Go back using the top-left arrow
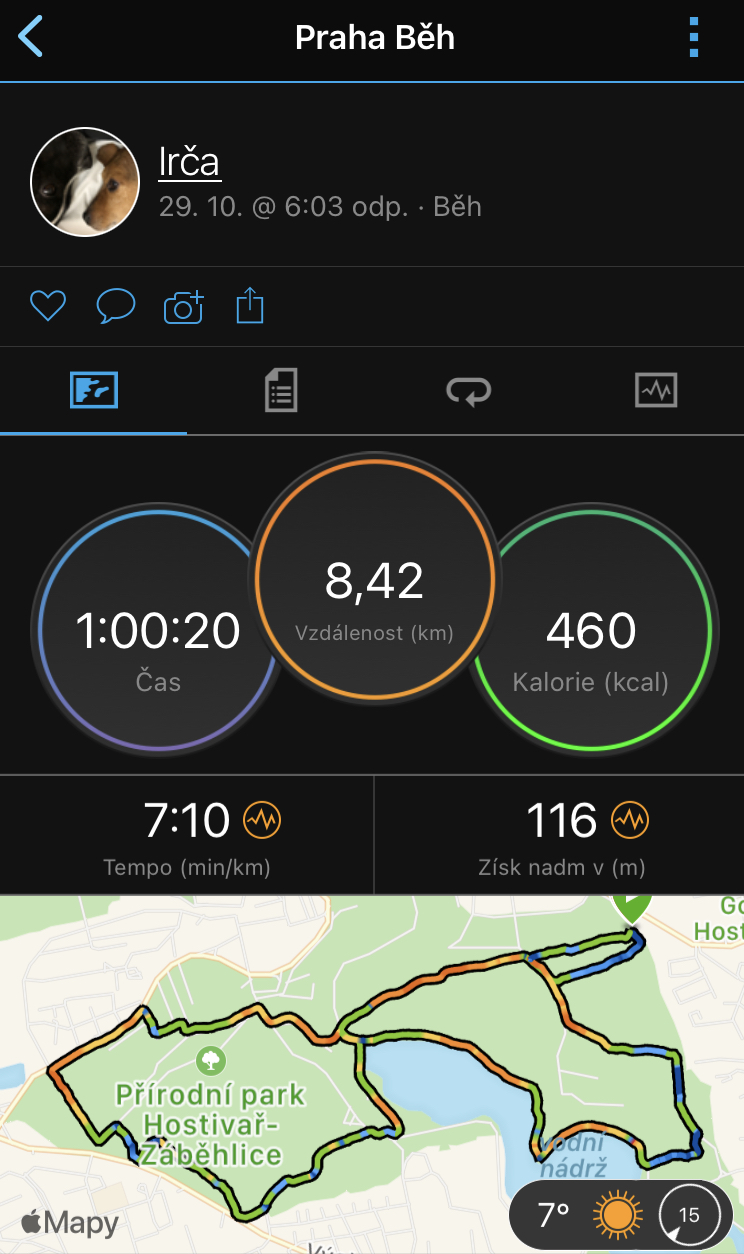744x1254 pixels. click(x=31, y=37)
